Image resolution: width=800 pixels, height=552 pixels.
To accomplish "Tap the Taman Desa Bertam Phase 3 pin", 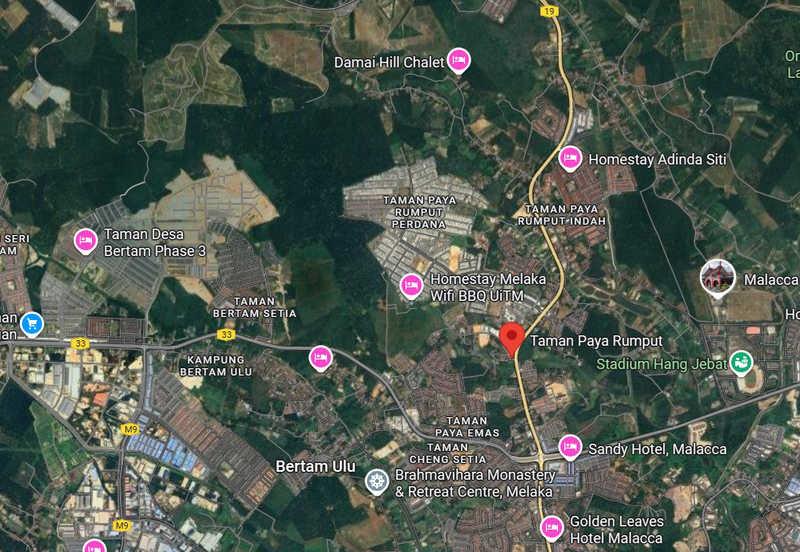I will pyautogui.click(x=86, y=240).
